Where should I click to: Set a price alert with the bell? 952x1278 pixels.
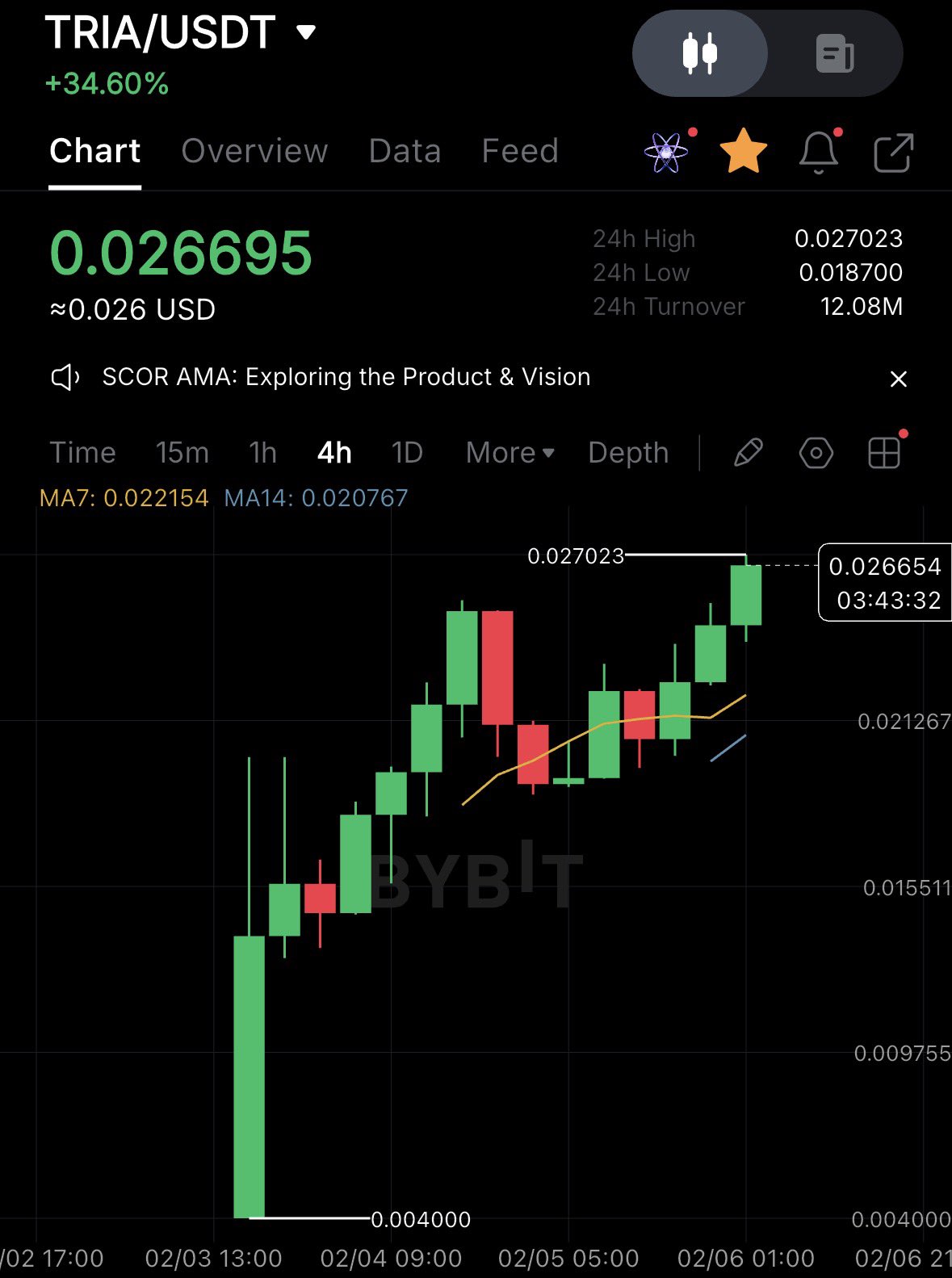[x=818, y=152]
